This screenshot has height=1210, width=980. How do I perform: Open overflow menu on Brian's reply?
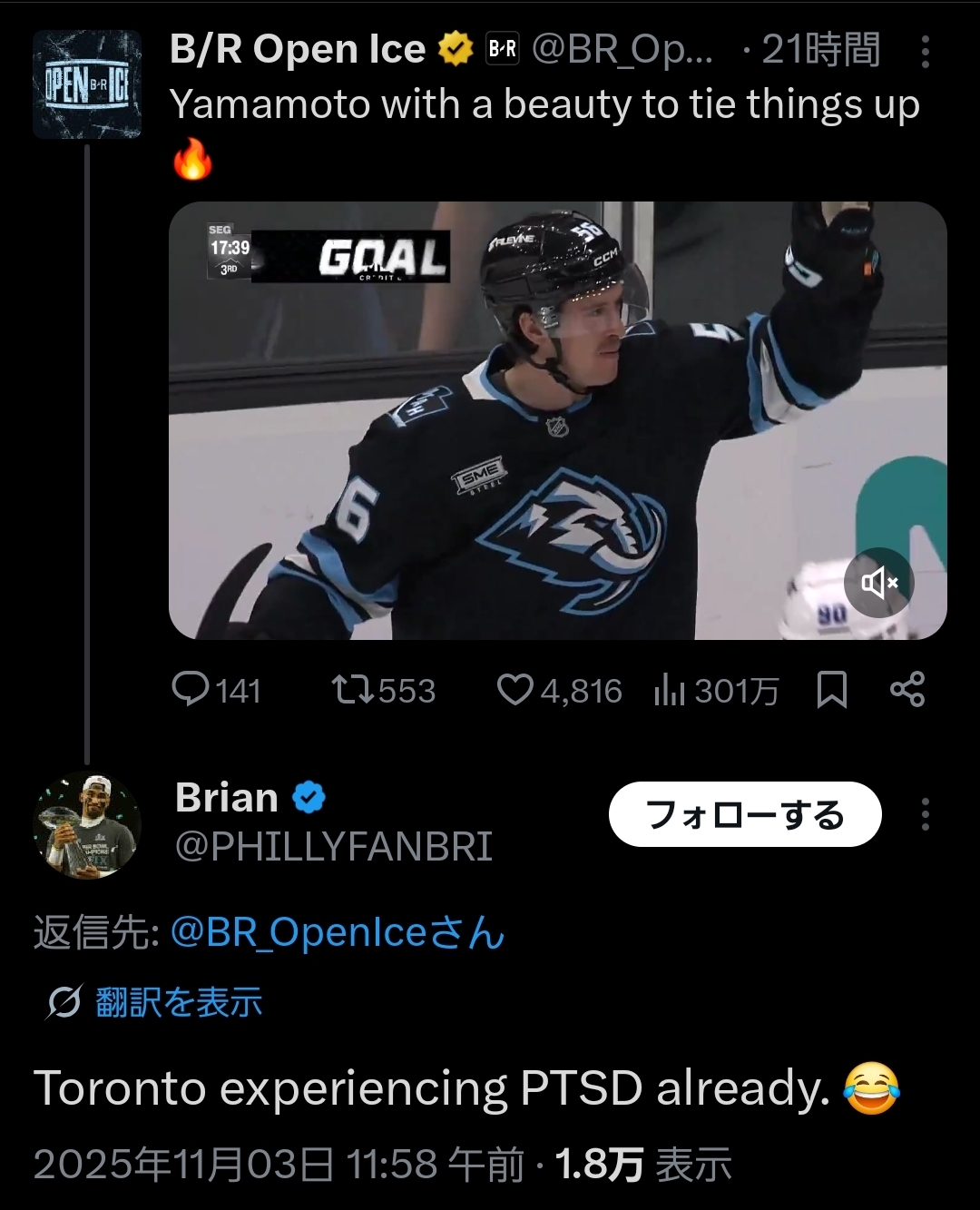pyautogui.click(x=925, y=814)
